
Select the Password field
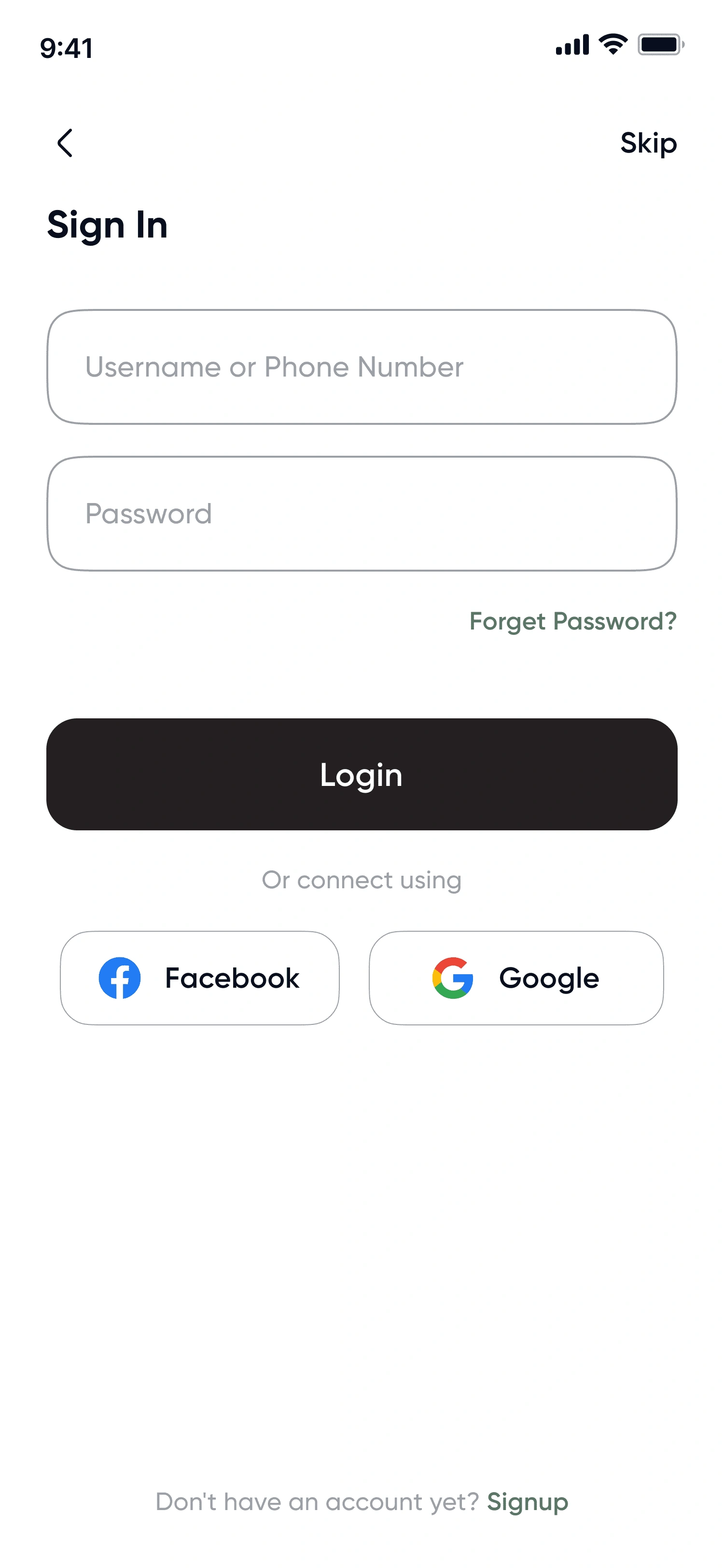pos(362,514)
